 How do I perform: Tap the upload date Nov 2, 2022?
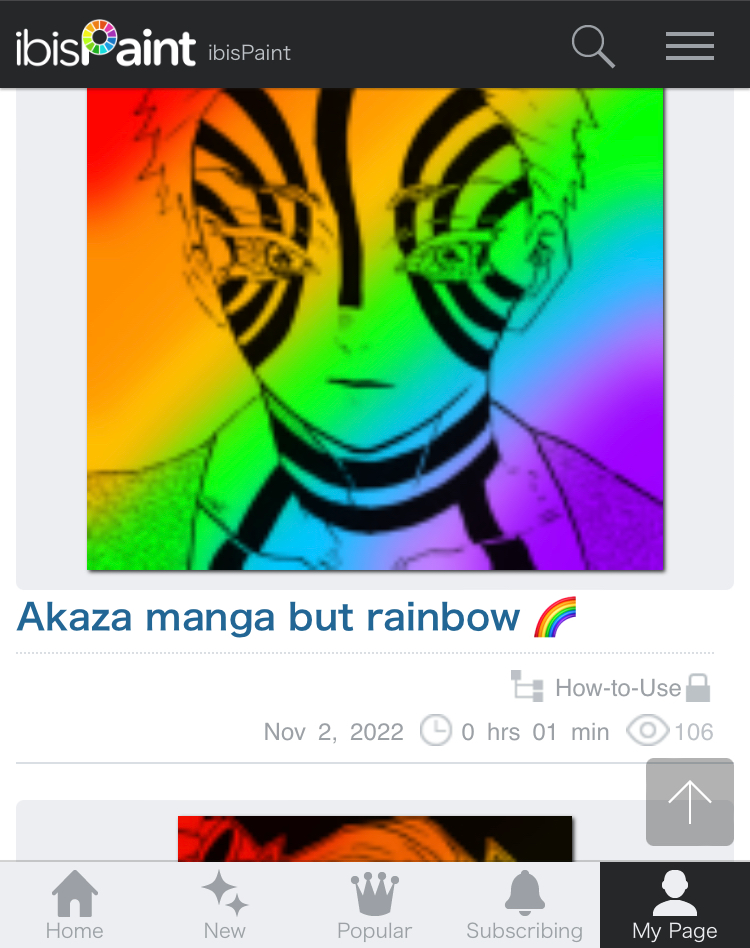point(333,731)
